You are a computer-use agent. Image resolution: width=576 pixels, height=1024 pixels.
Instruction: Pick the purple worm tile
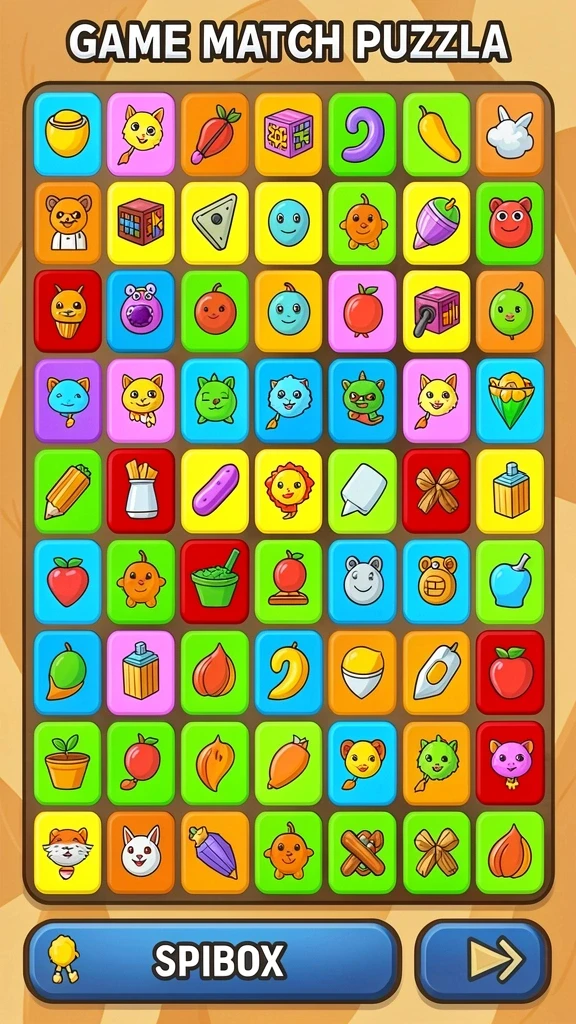(362, 134)
